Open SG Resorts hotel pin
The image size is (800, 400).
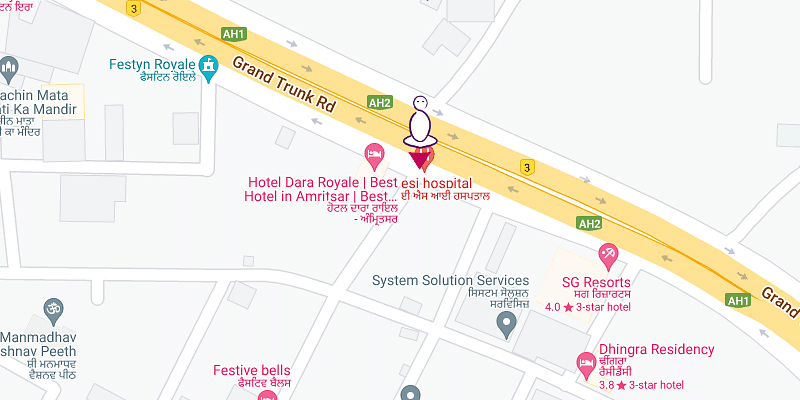coord(606,257)
